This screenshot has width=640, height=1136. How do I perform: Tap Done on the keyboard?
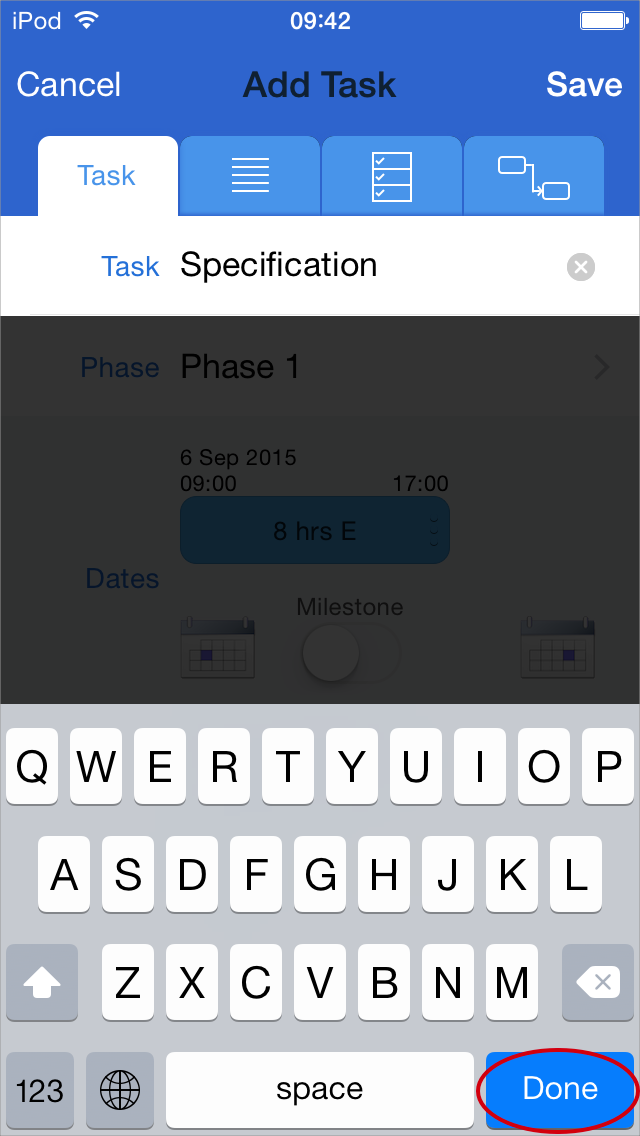tap(560, 1089)
